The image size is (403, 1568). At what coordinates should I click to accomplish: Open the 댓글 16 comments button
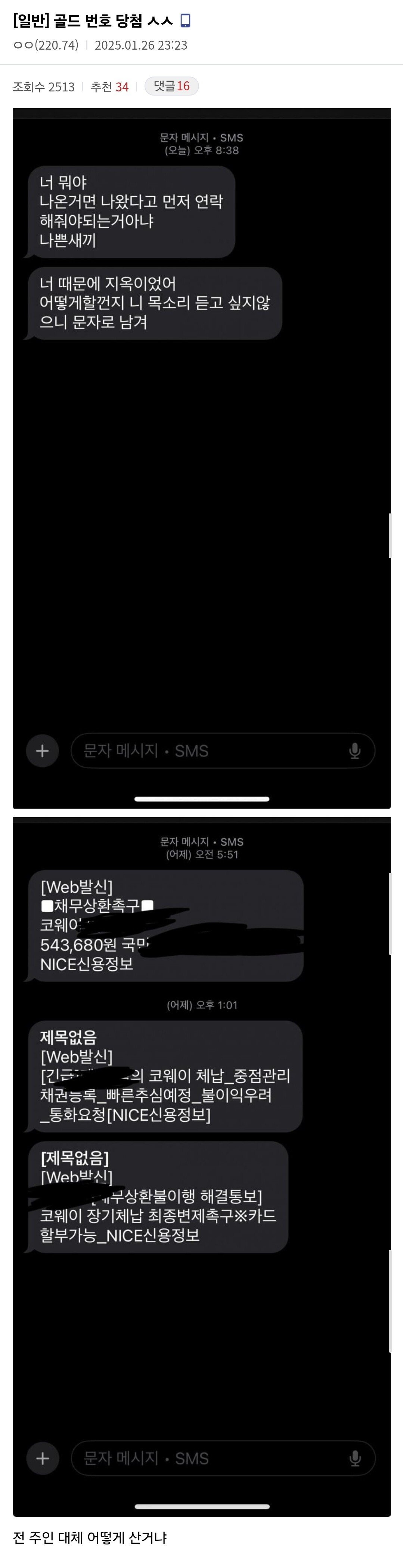click(x=171, y=87)
